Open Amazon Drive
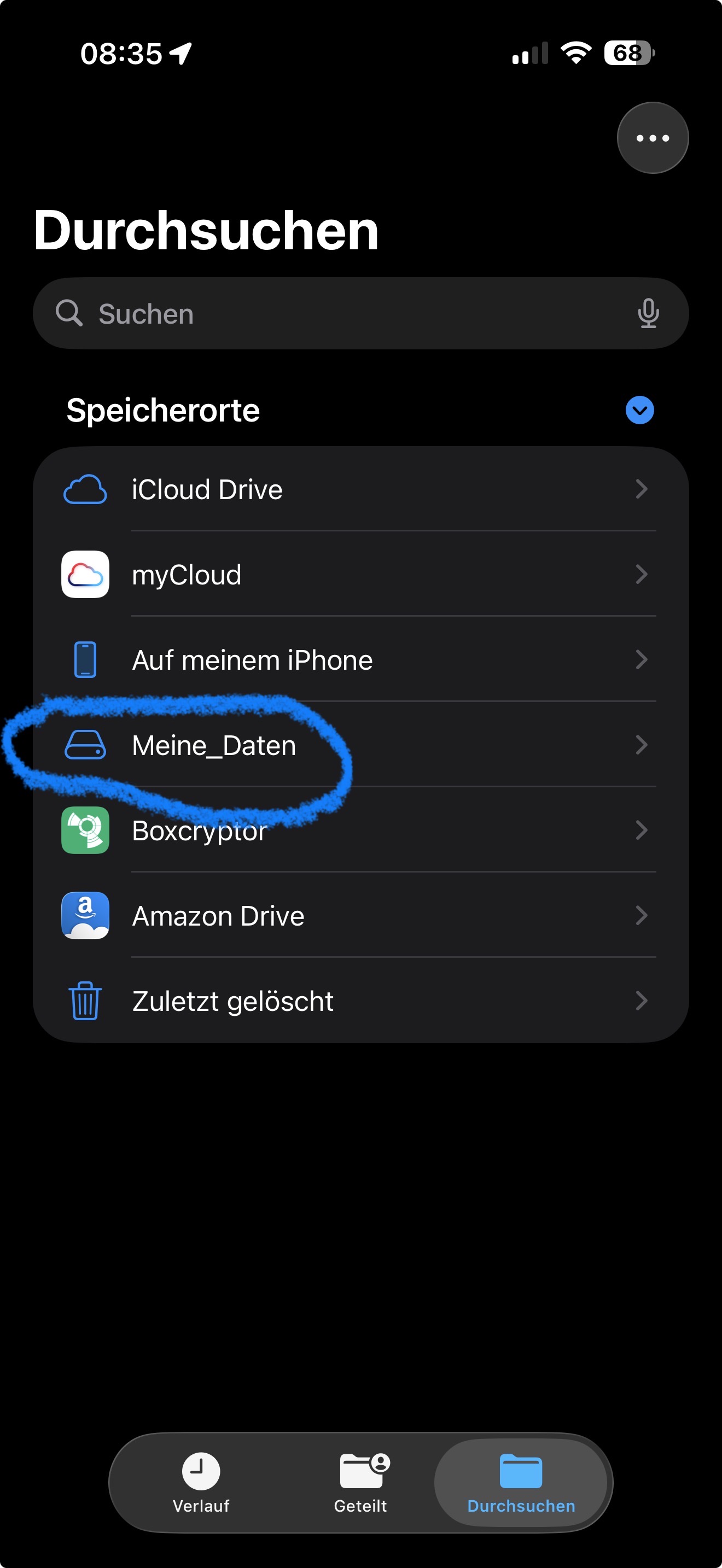722x1568 pixels. [360, 915]
